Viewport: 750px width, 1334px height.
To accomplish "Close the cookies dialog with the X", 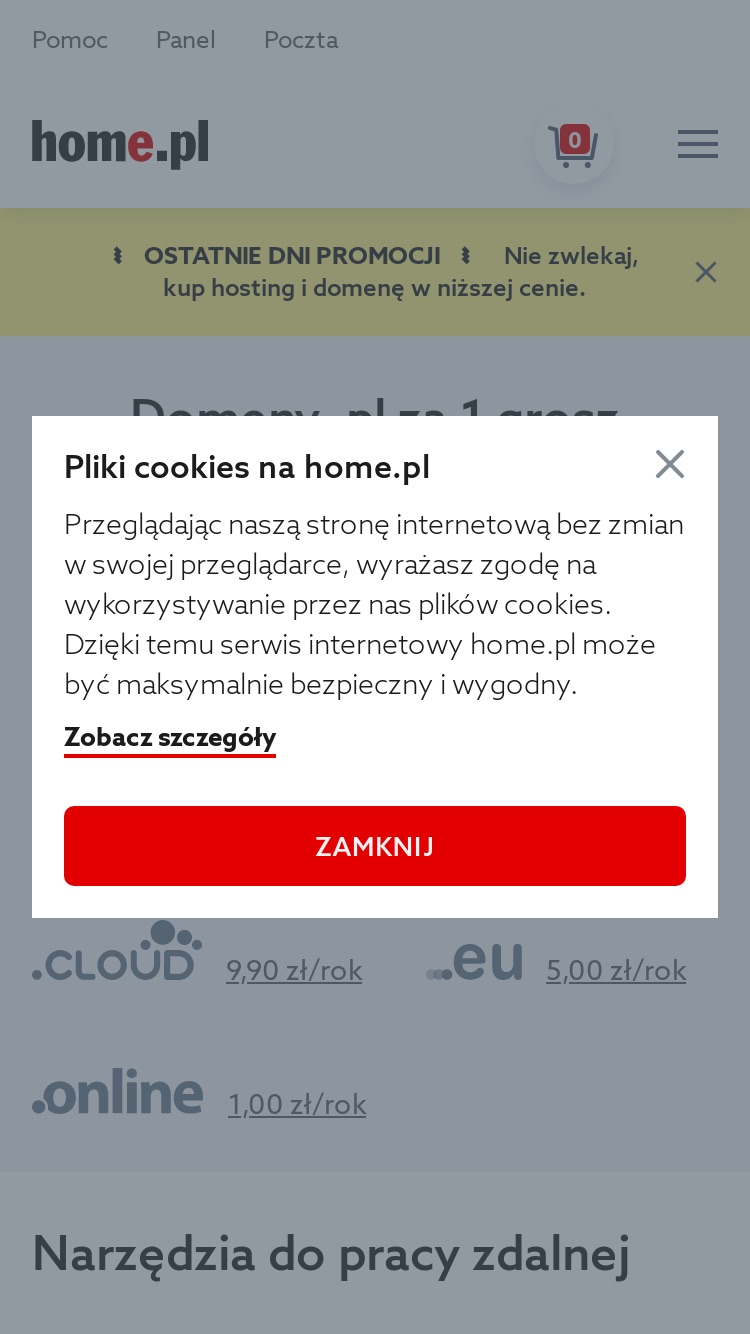I will 669,464.
